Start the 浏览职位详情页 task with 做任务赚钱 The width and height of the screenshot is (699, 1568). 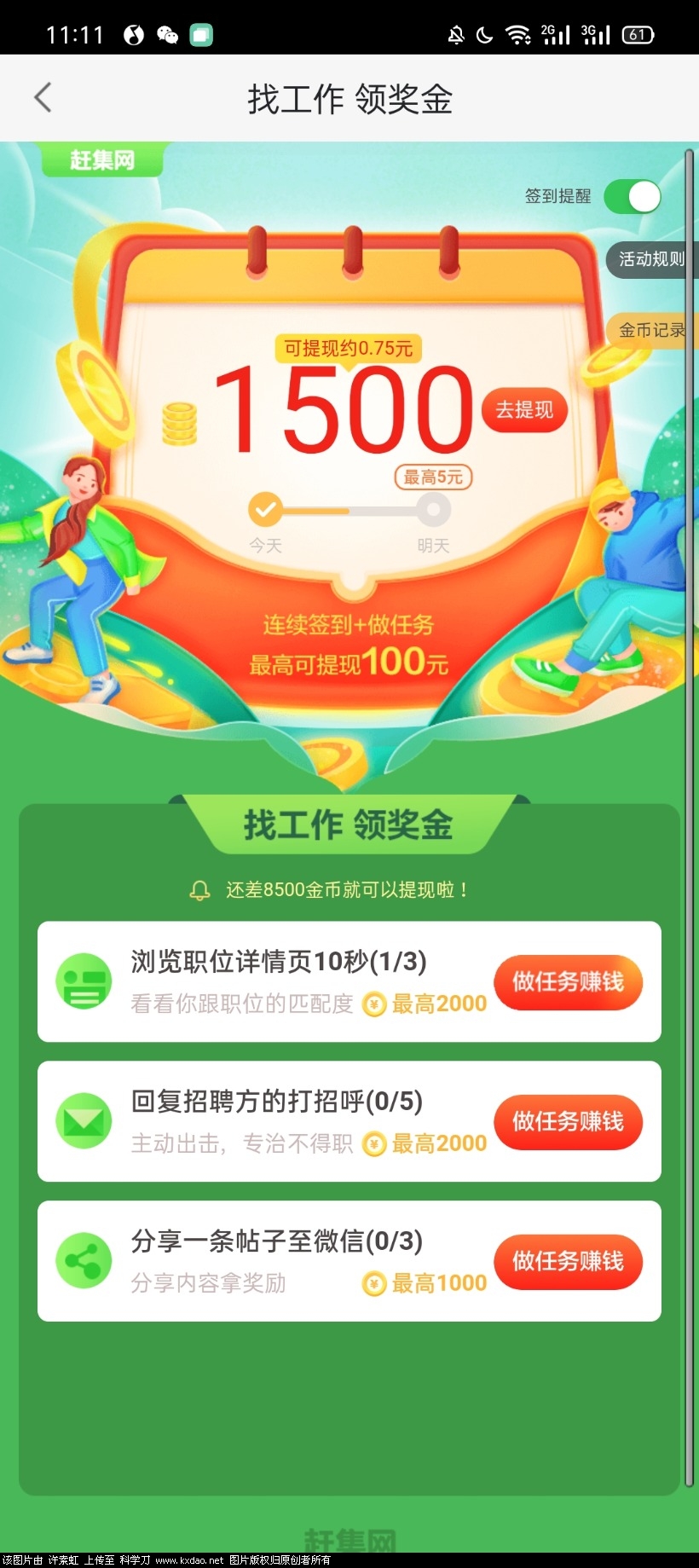click(568, 982)
